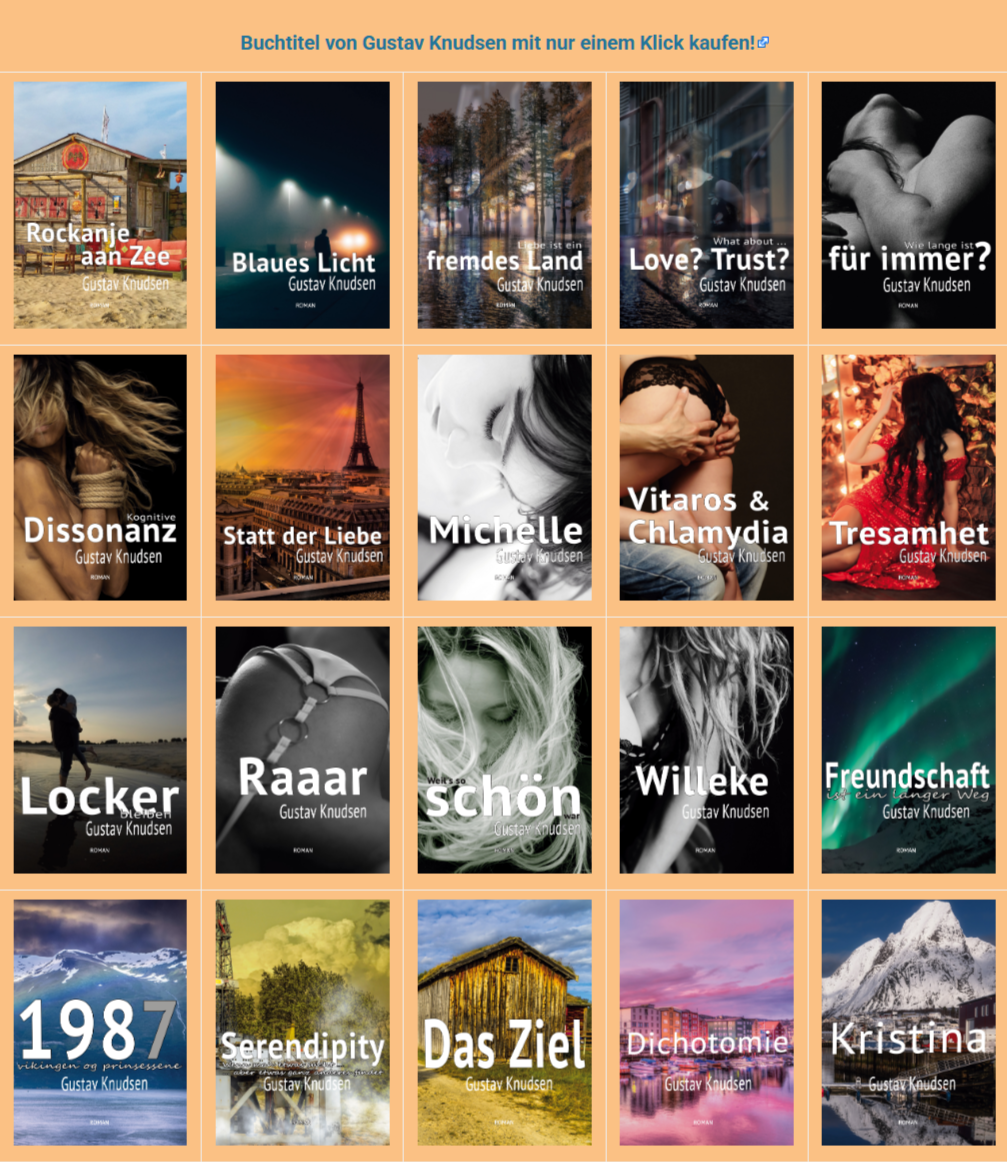Open the 'Statt der Liebe' cover

pyautogui.click(x=302, y=477)
